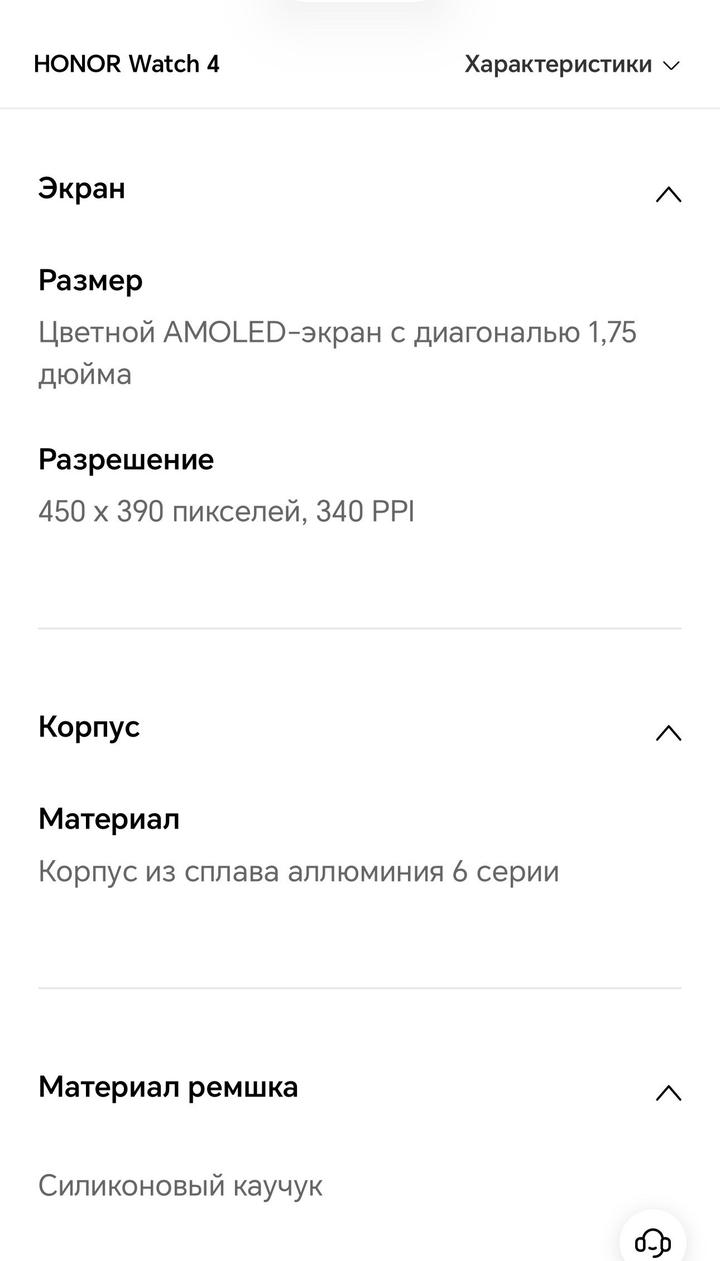Open the customer support headset chat

pos(652,1242)
